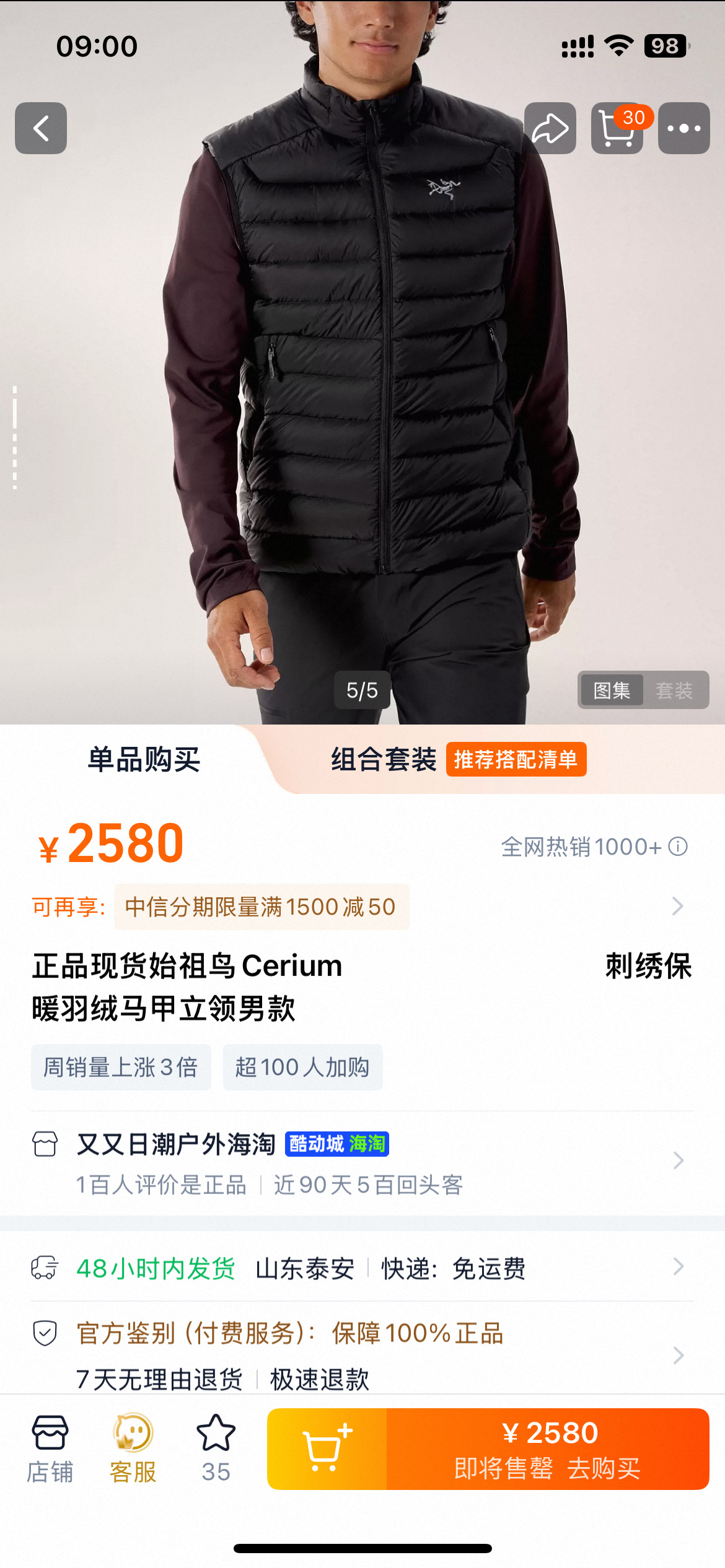View info about 全网热销1000+
This screenshot has height=1568, width=725.
pyautogui.click(x=679, y=847)
